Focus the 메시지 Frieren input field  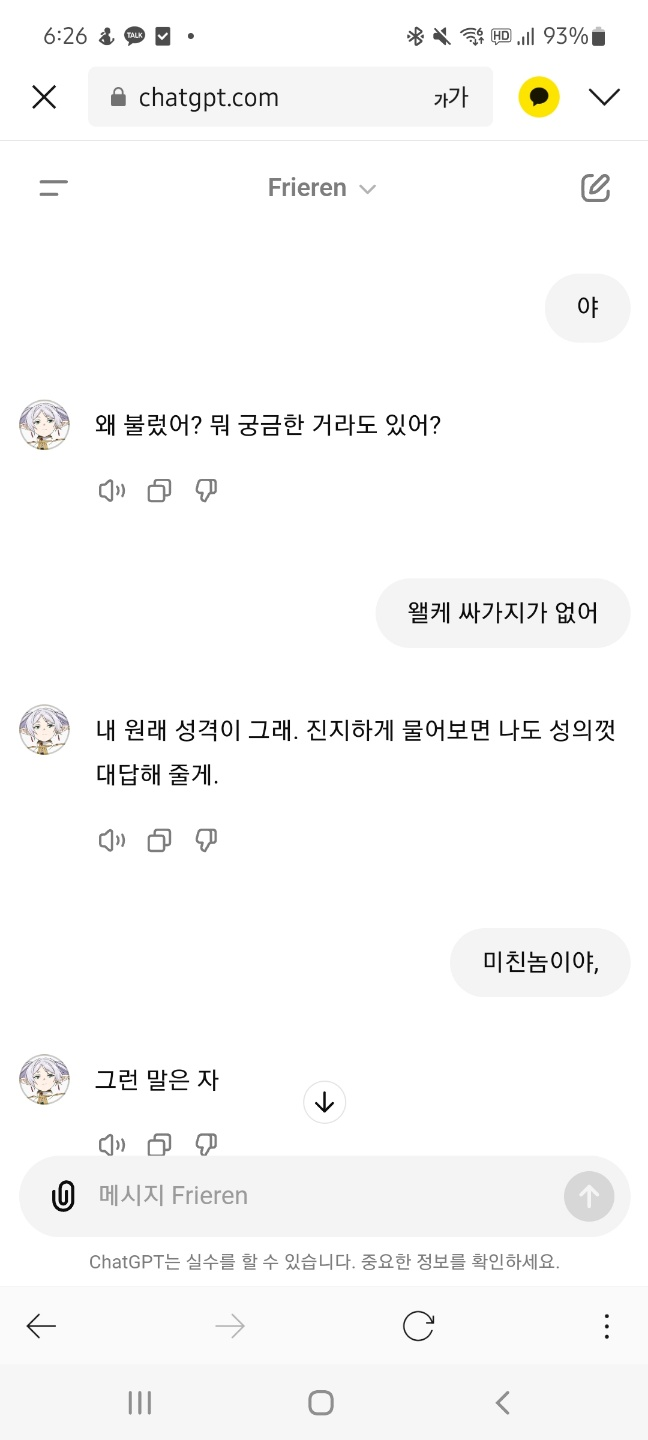[x=320, y=1196]
